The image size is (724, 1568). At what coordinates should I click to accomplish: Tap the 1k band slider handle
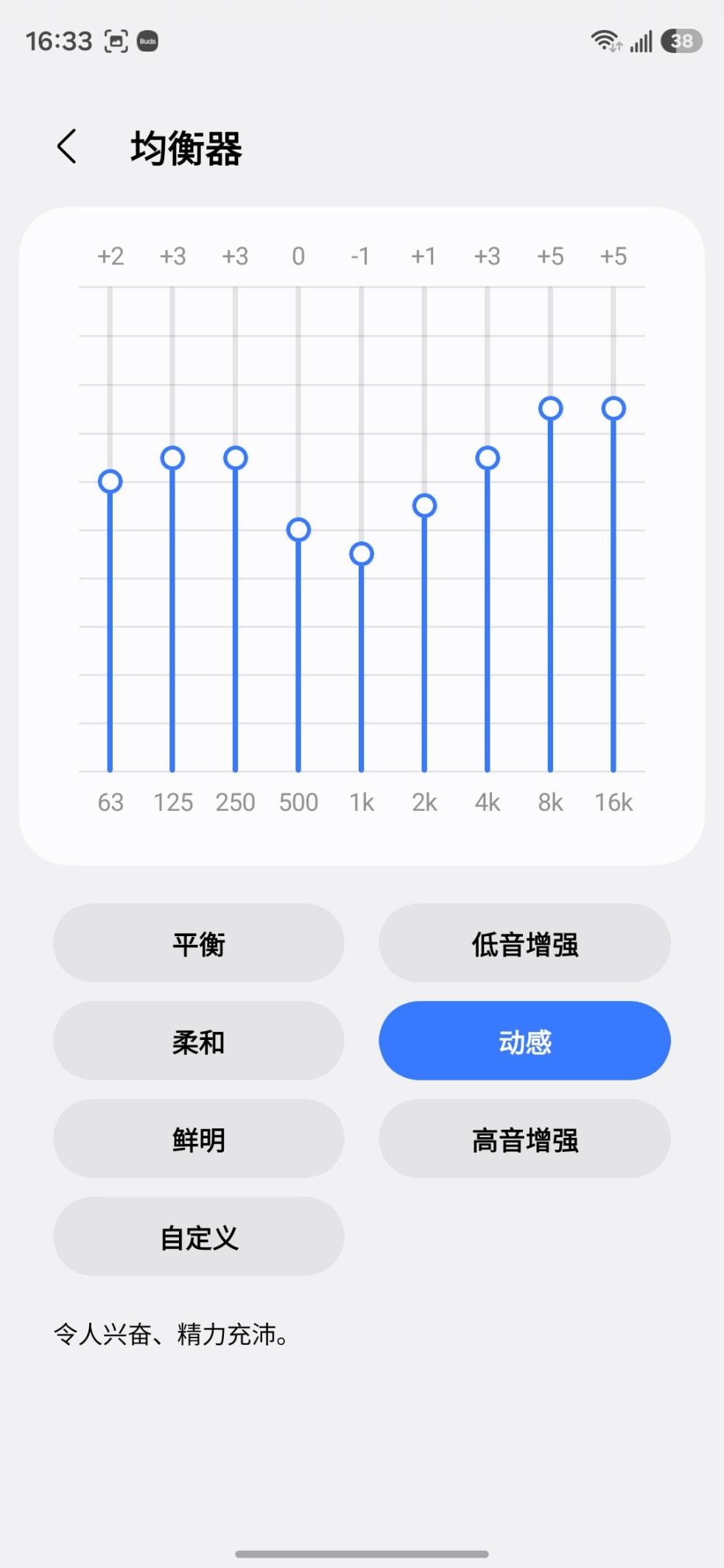[362, 554]
